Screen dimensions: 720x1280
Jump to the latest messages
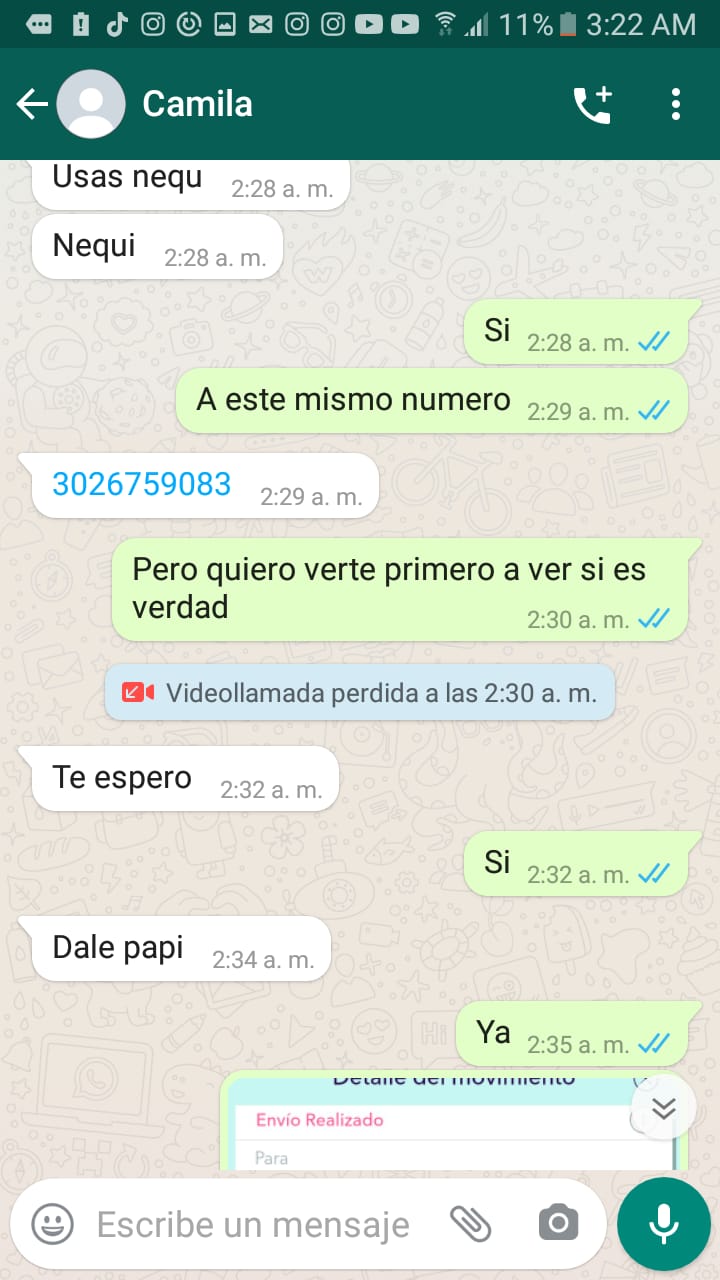point(664,1107)
